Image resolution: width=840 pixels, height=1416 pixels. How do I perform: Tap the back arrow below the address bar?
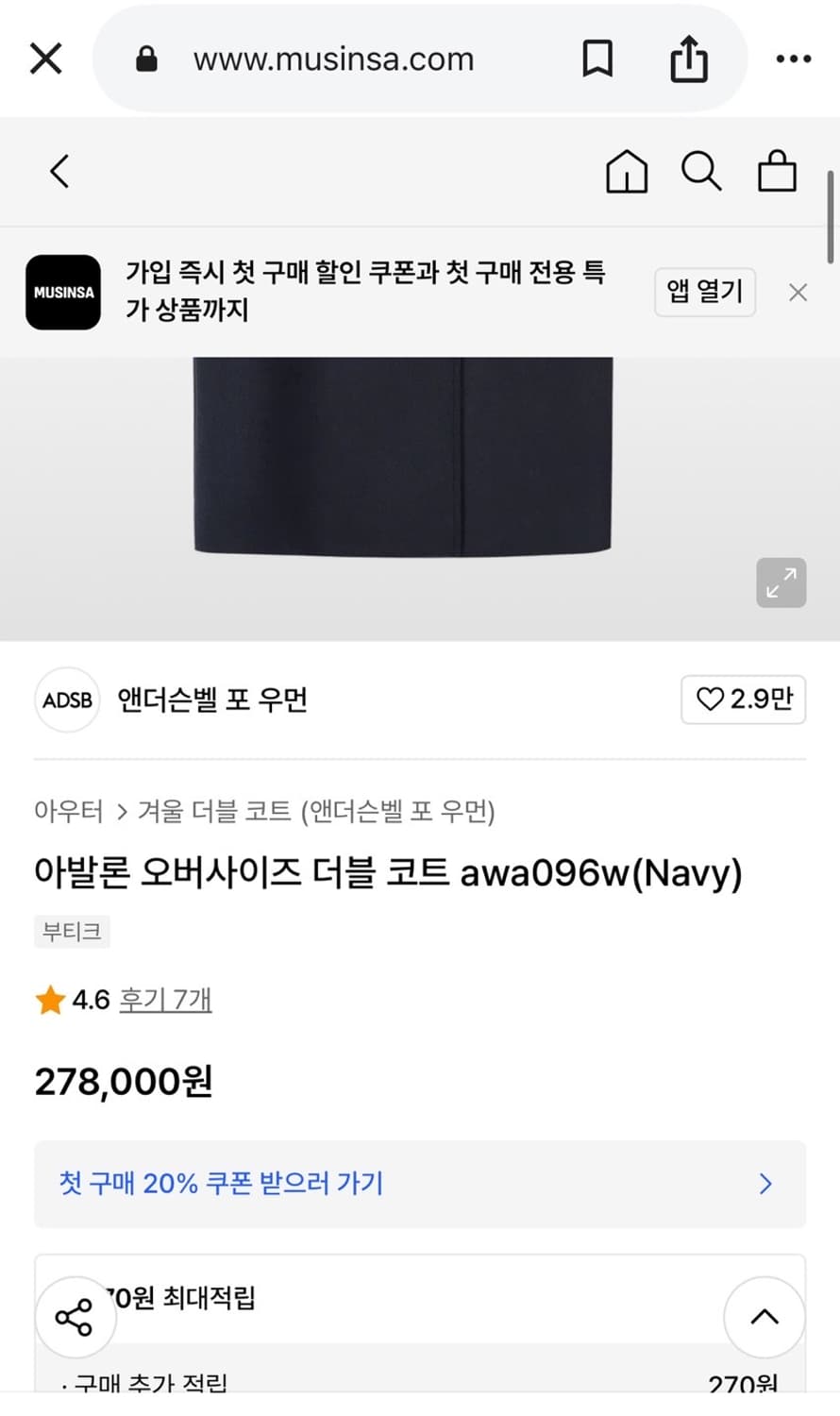point(59,172)
